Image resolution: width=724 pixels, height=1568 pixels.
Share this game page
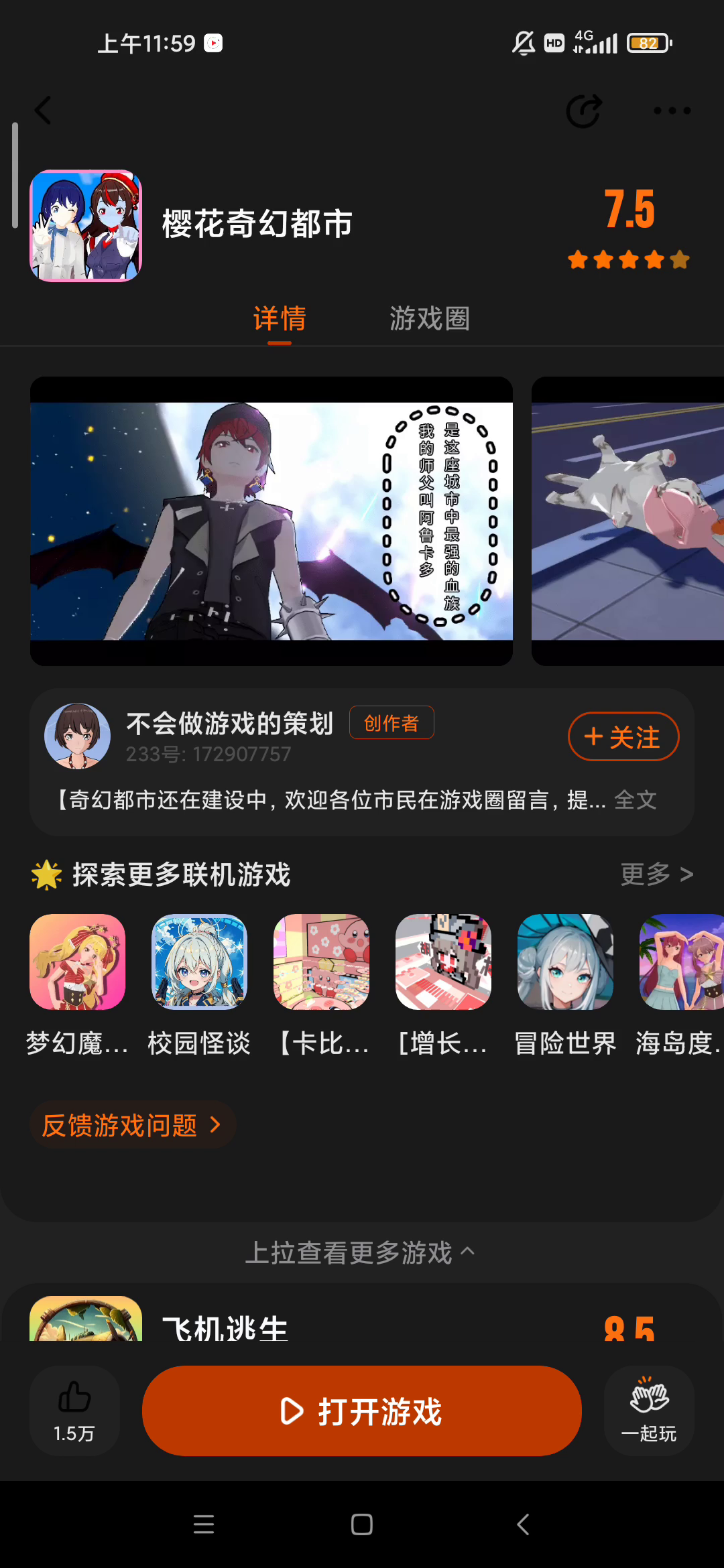click(x=584, y=111)
